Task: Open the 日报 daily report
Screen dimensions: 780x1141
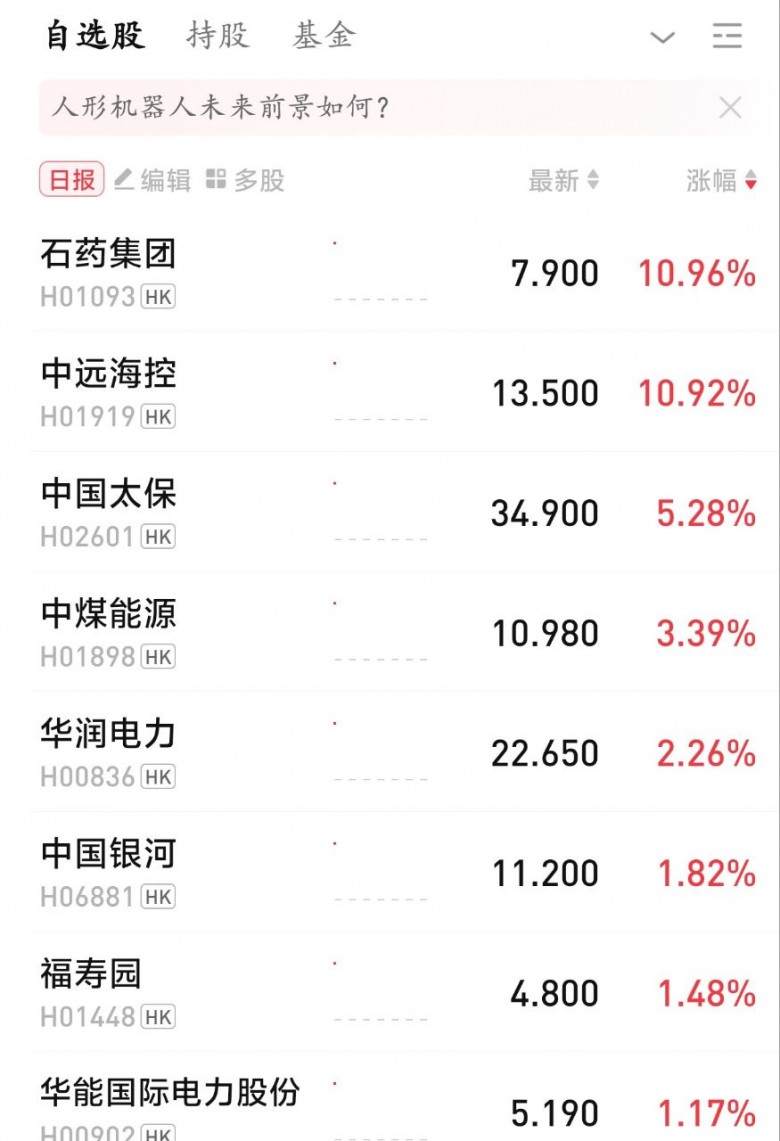Action: click(72, 180)
